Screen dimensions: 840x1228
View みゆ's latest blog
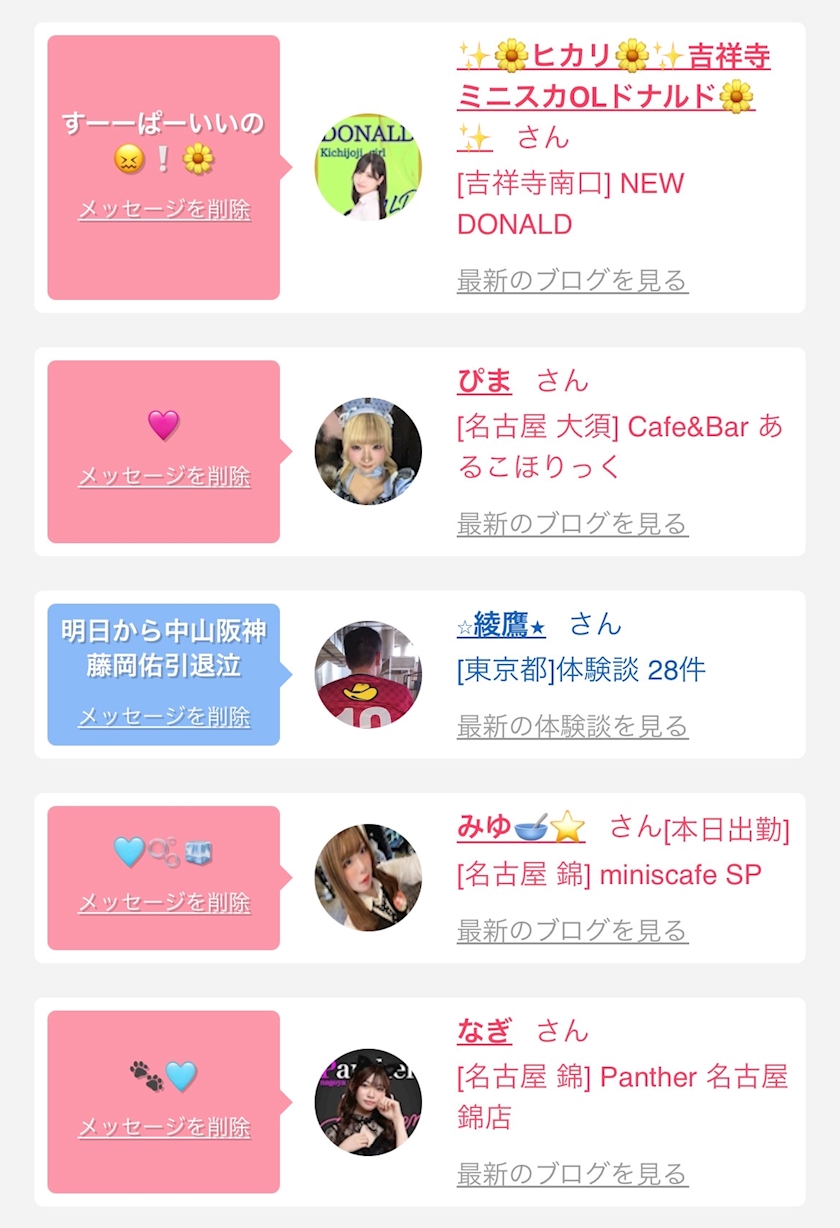[x=572, y=931]
